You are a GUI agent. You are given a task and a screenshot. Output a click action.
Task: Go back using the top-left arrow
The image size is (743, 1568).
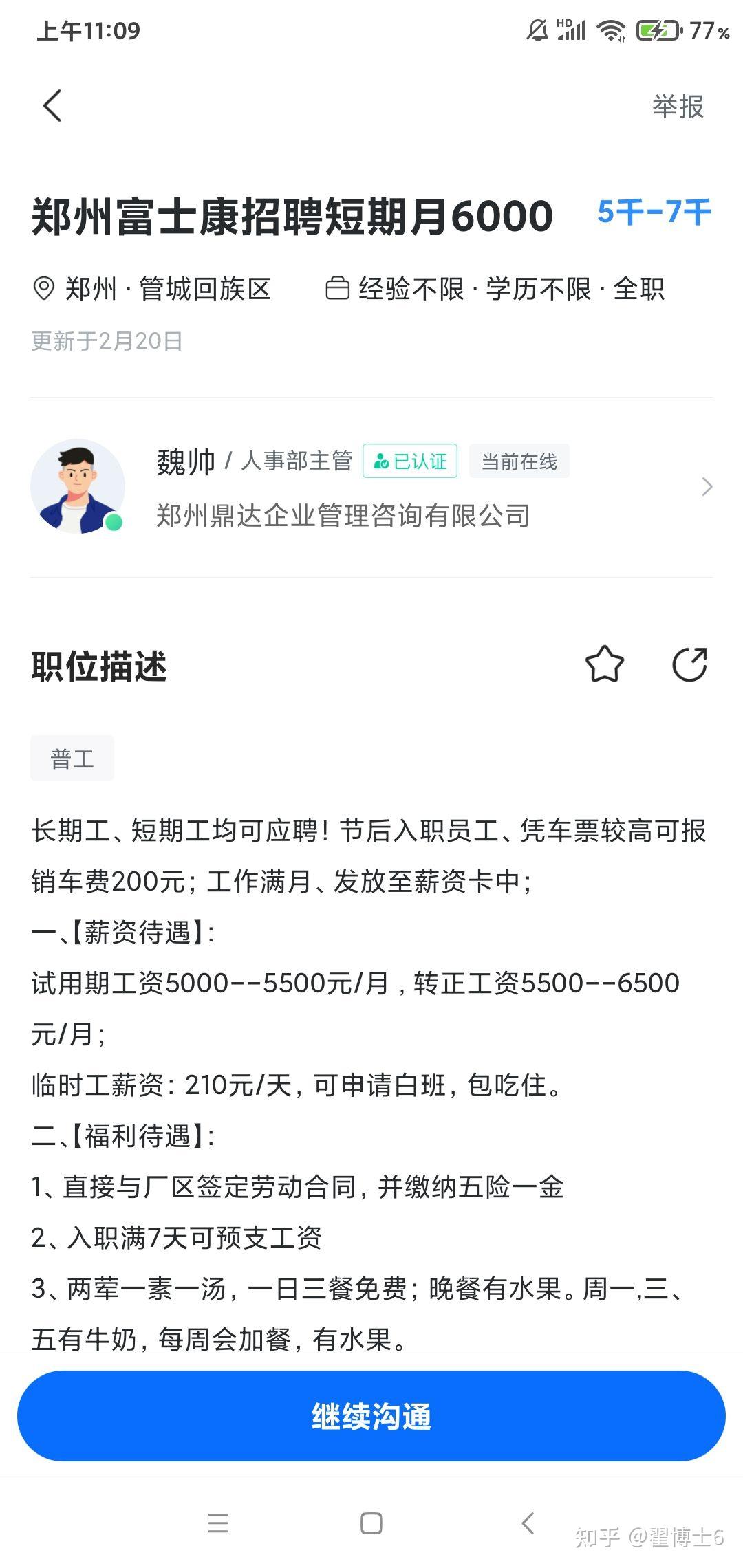pos(52,106)
